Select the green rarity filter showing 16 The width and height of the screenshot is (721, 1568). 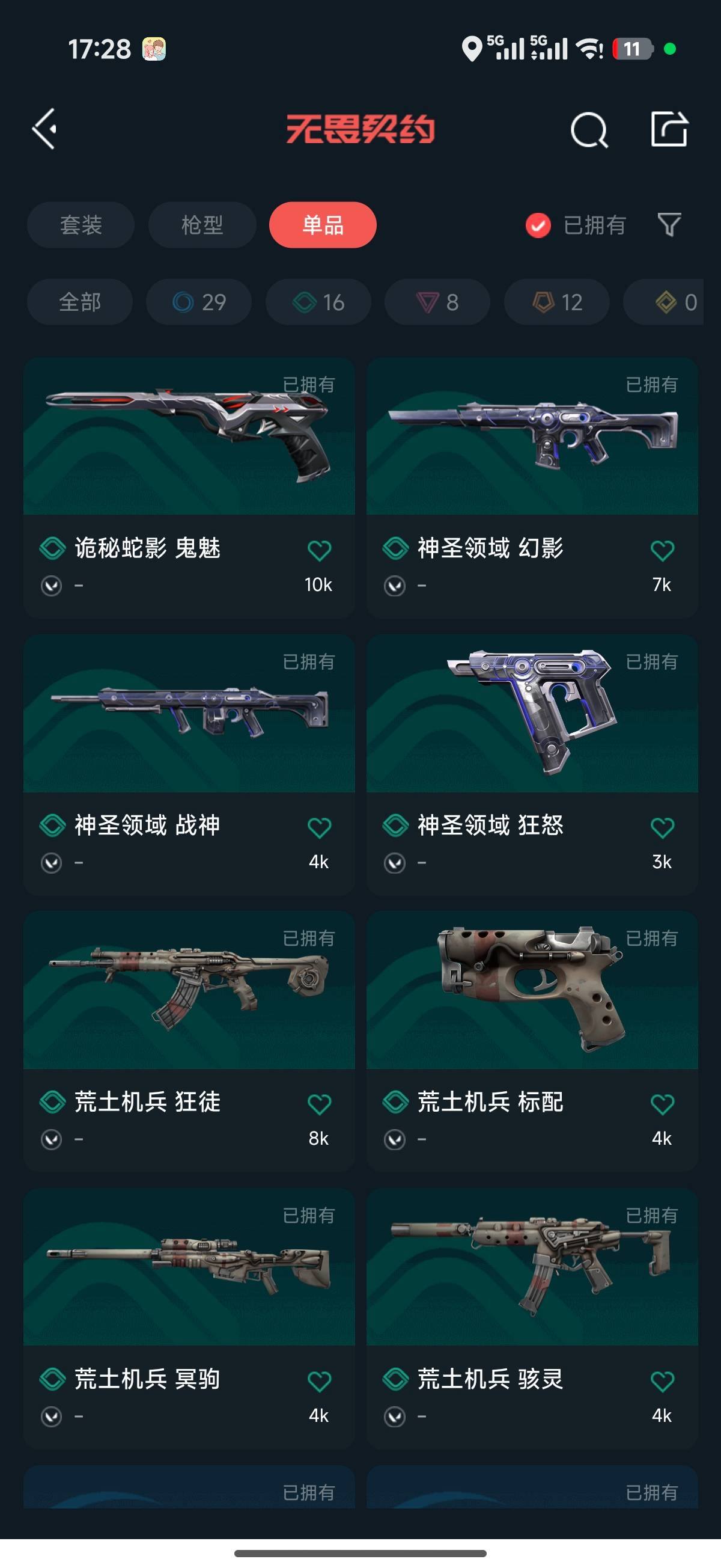(x=318, y=302)
